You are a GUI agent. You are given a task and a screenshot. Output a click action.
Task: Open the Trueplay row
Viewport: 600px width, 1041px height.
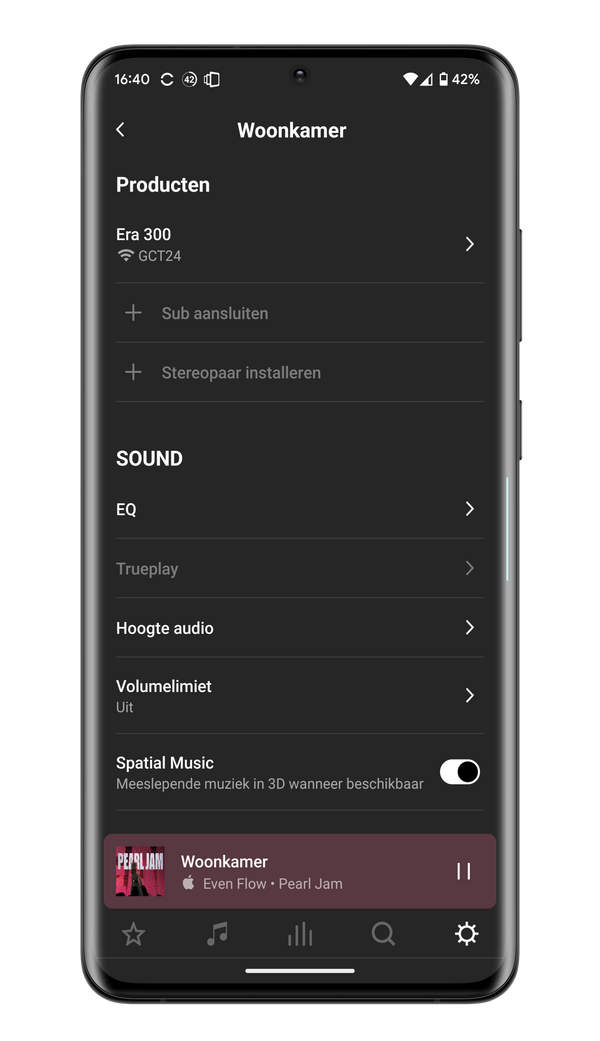298,568
